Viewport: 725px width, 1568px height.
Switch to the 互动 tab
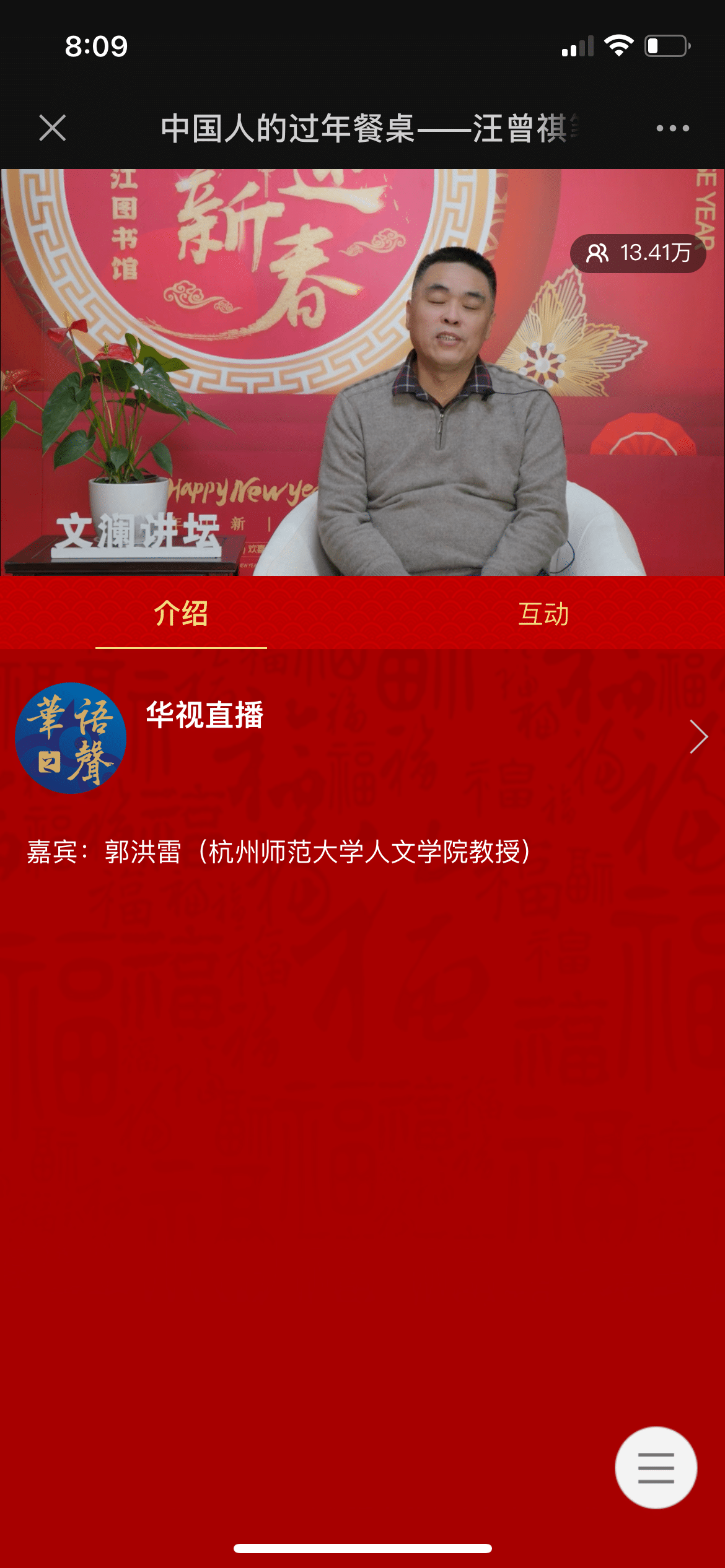pos(543,614)
